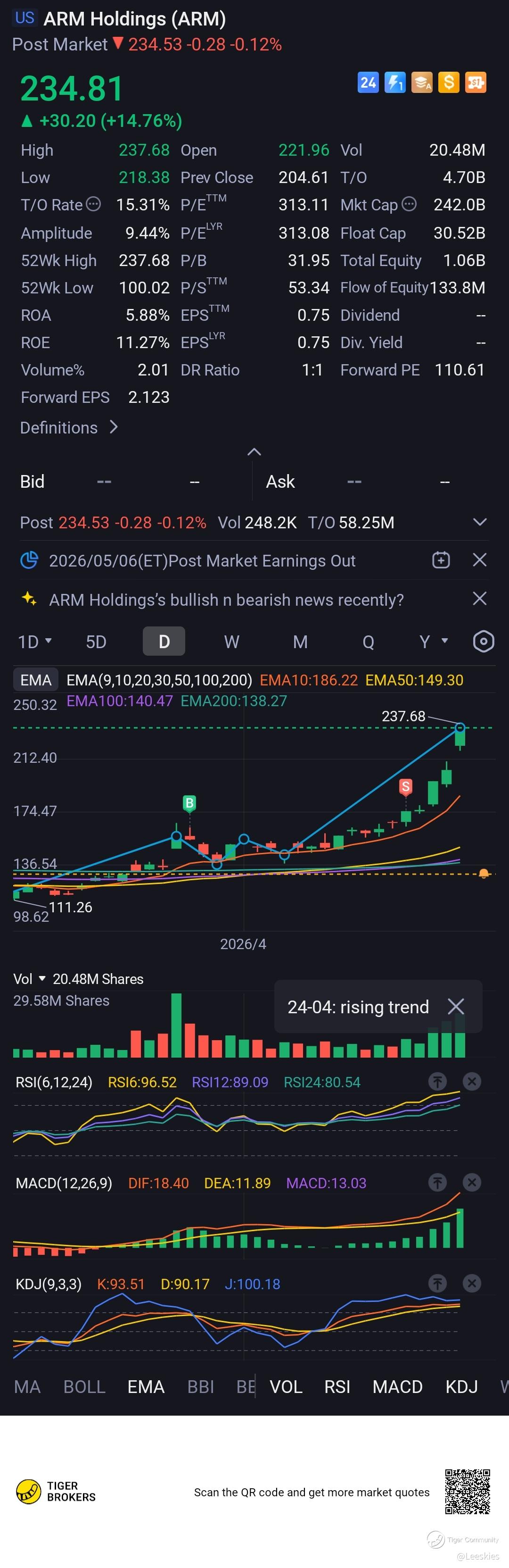509x1568 pixels.
Task: Open the Y timeframe dropdown
Action: pos(434,642)
